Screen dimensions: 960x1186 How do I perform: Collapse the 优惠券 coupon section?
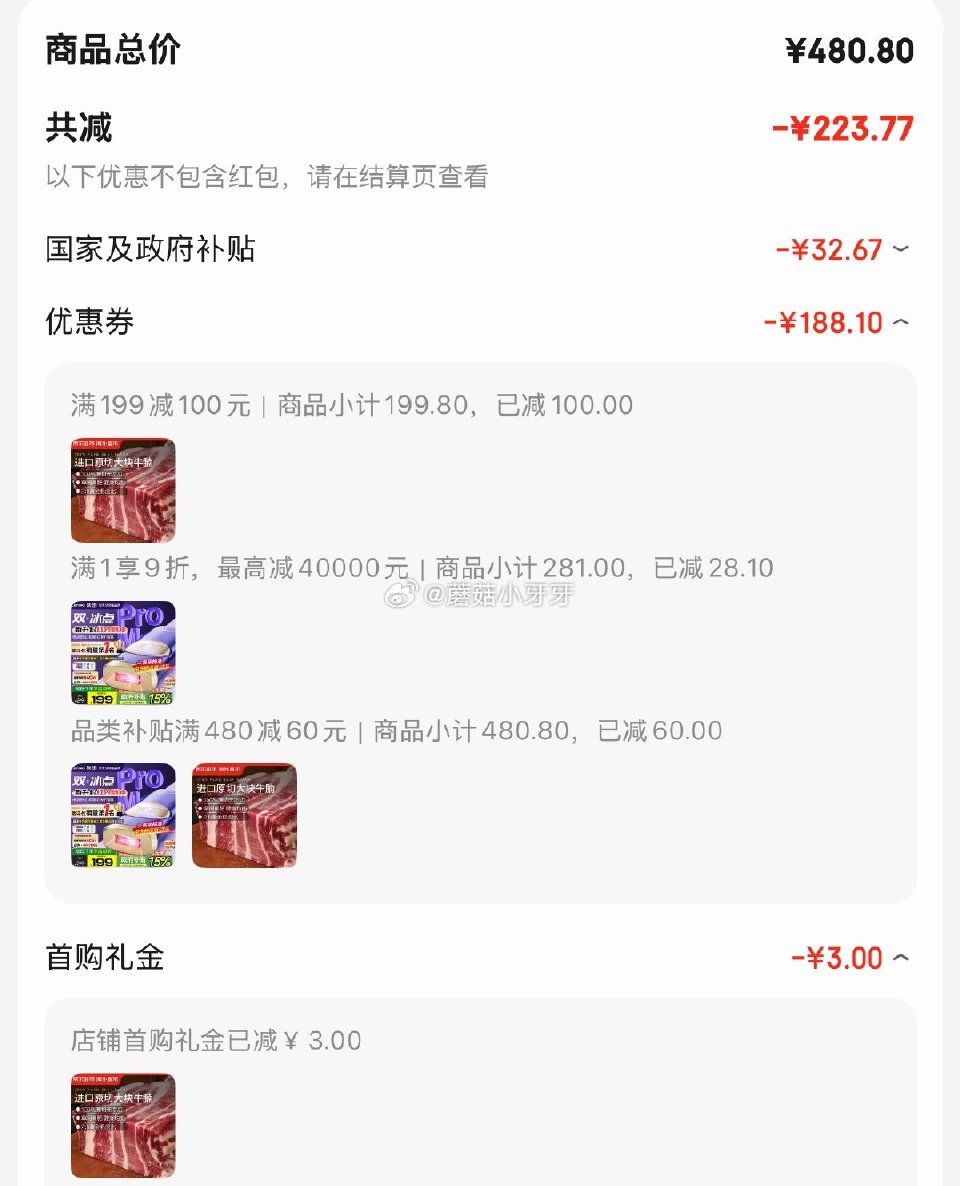(x=901, y=322)
